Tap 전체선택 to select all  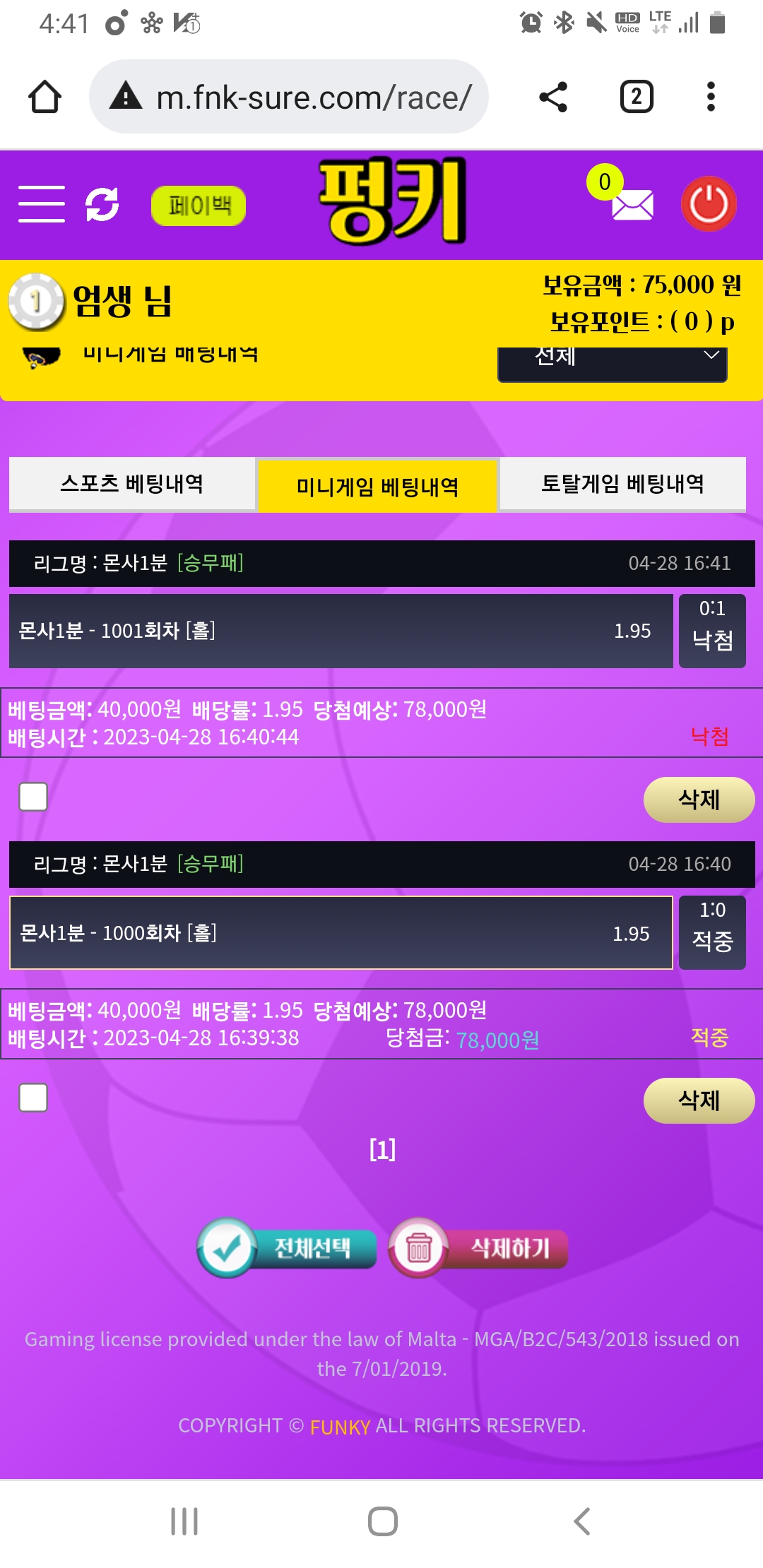click(x=288, y=1248)
